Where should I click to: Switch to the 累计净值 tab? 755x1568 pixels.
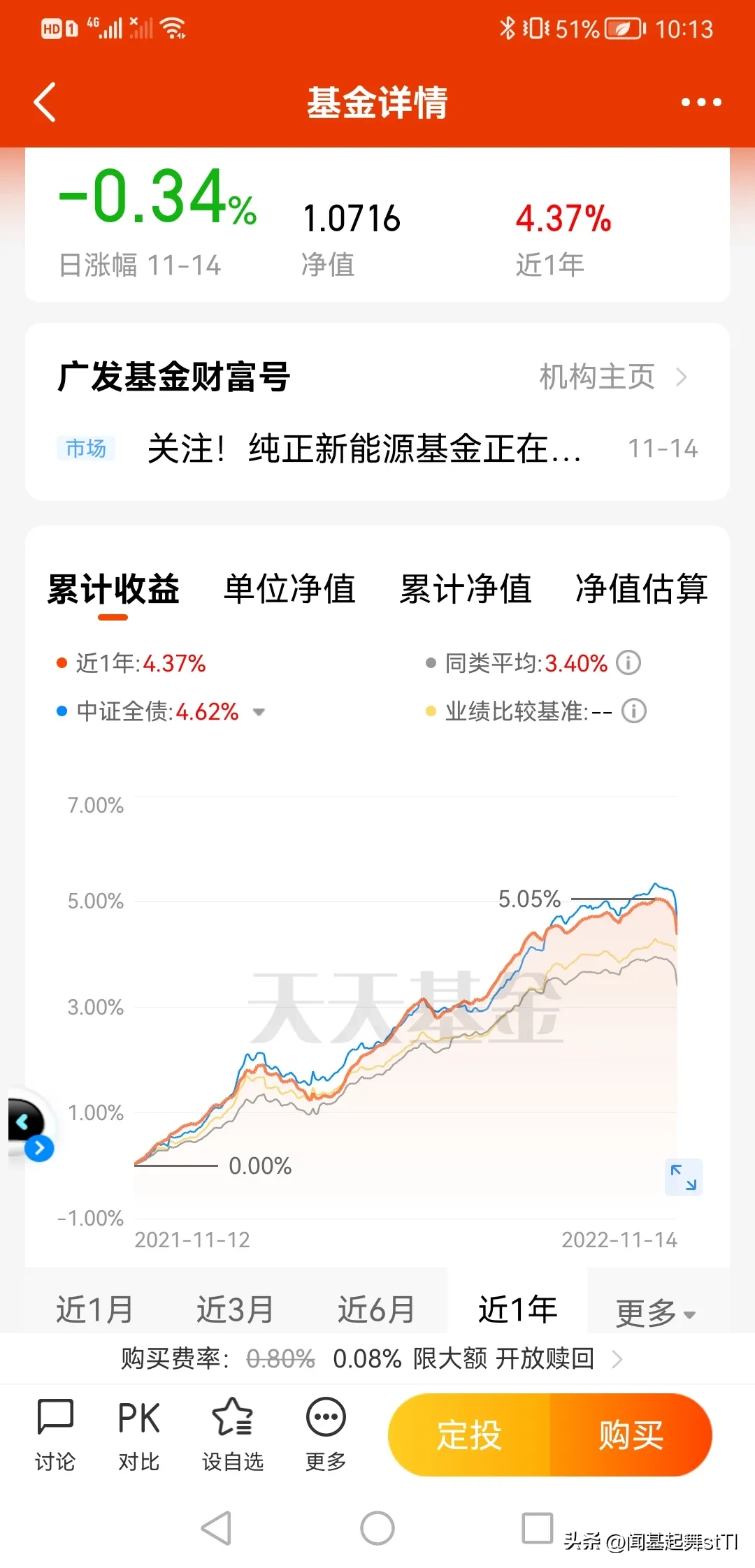tap(466, 588)
